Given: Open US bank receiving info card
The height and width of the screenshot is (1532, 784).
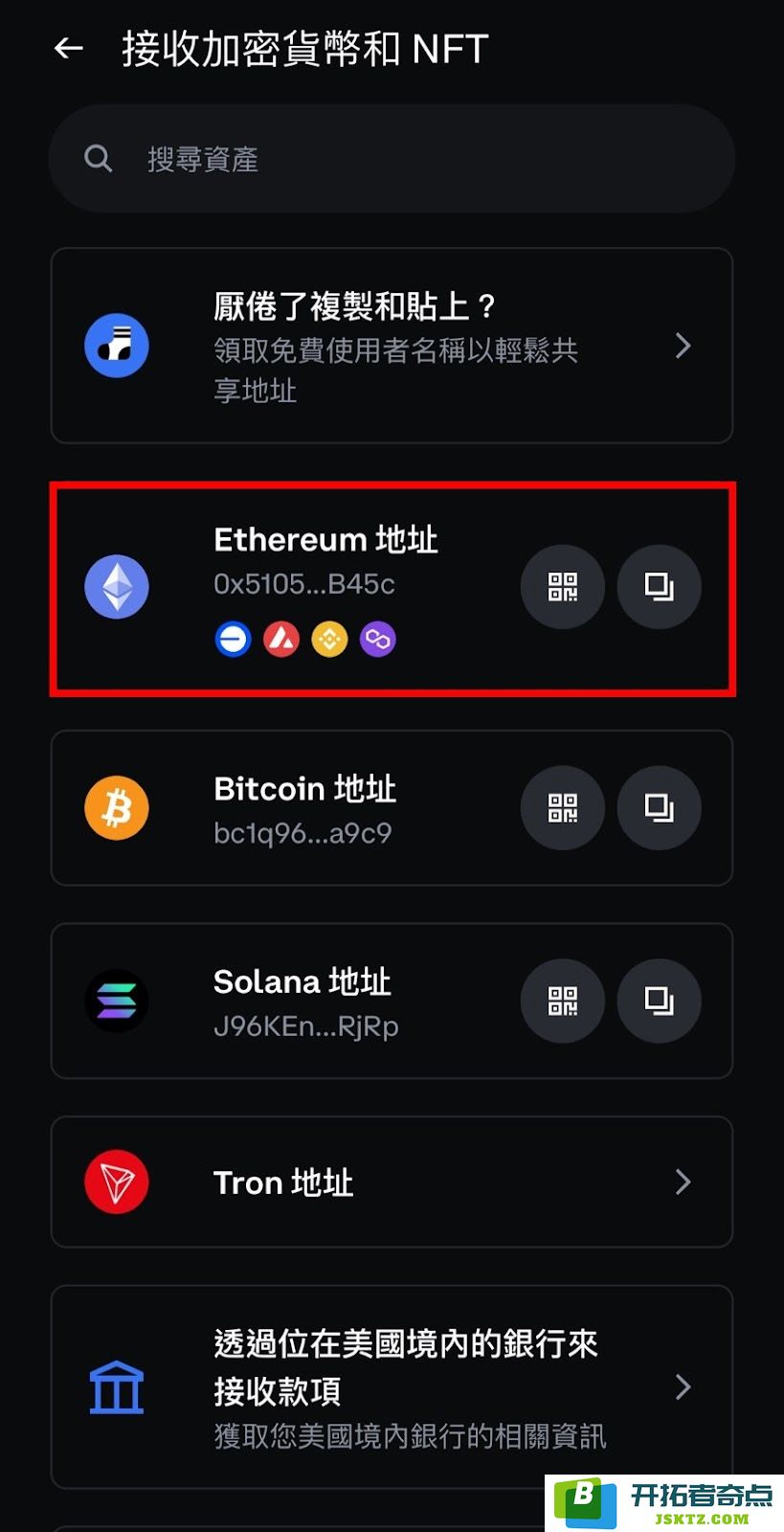Looking at the screenshot, I should point(392,1386).
